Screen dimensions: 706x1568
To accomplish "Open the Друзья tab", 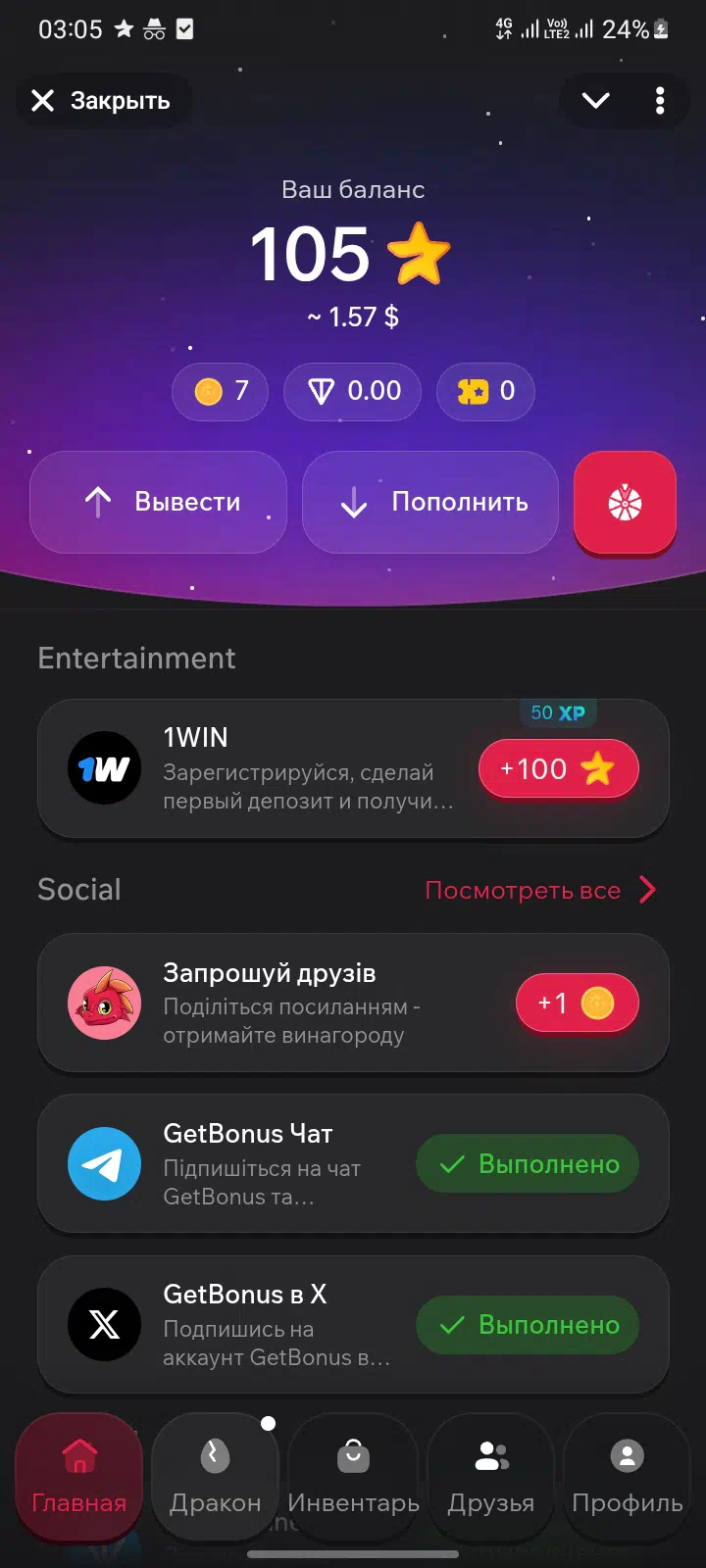I will coord(490,1478).
